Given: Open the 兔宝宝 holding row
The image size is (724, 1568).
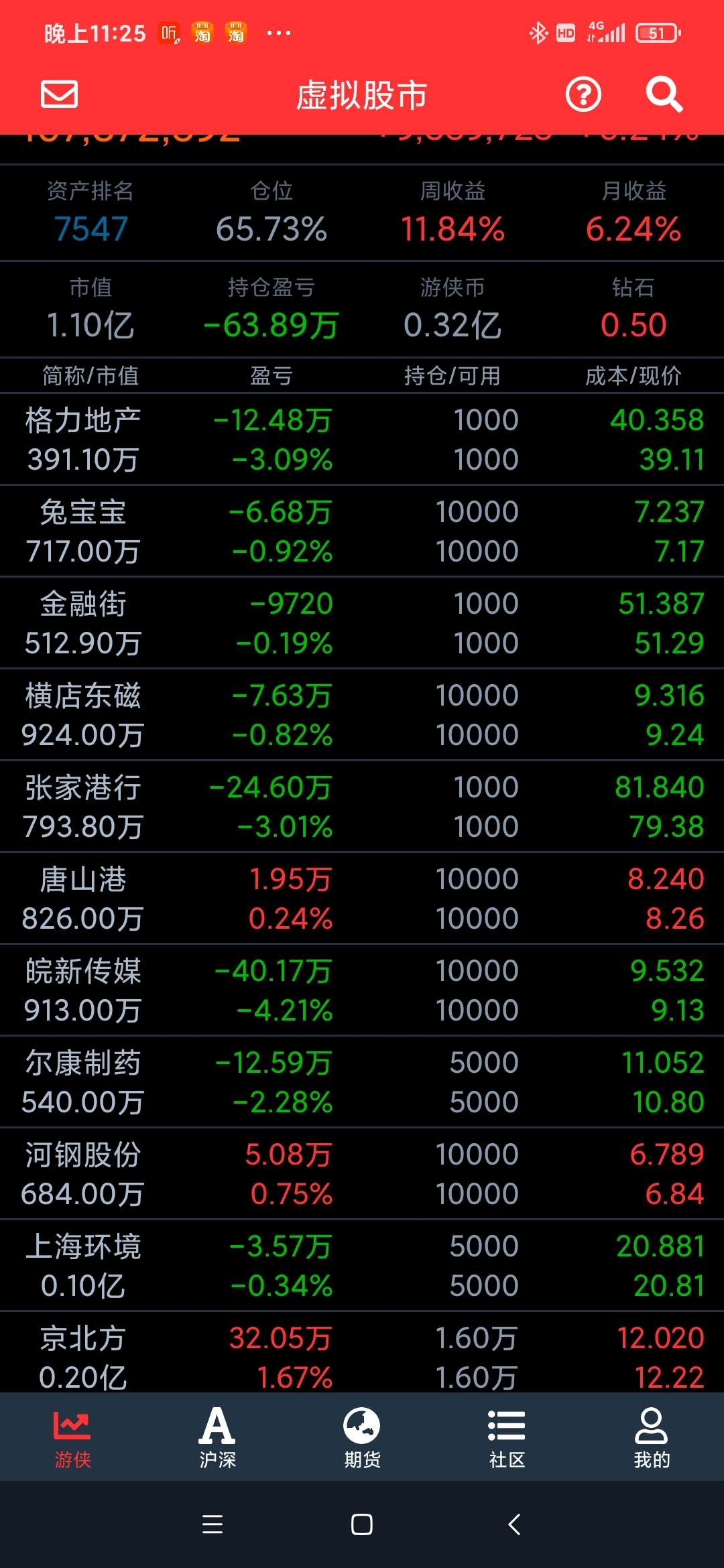Looking at the screenshot, I should click(x=362, y=531).
